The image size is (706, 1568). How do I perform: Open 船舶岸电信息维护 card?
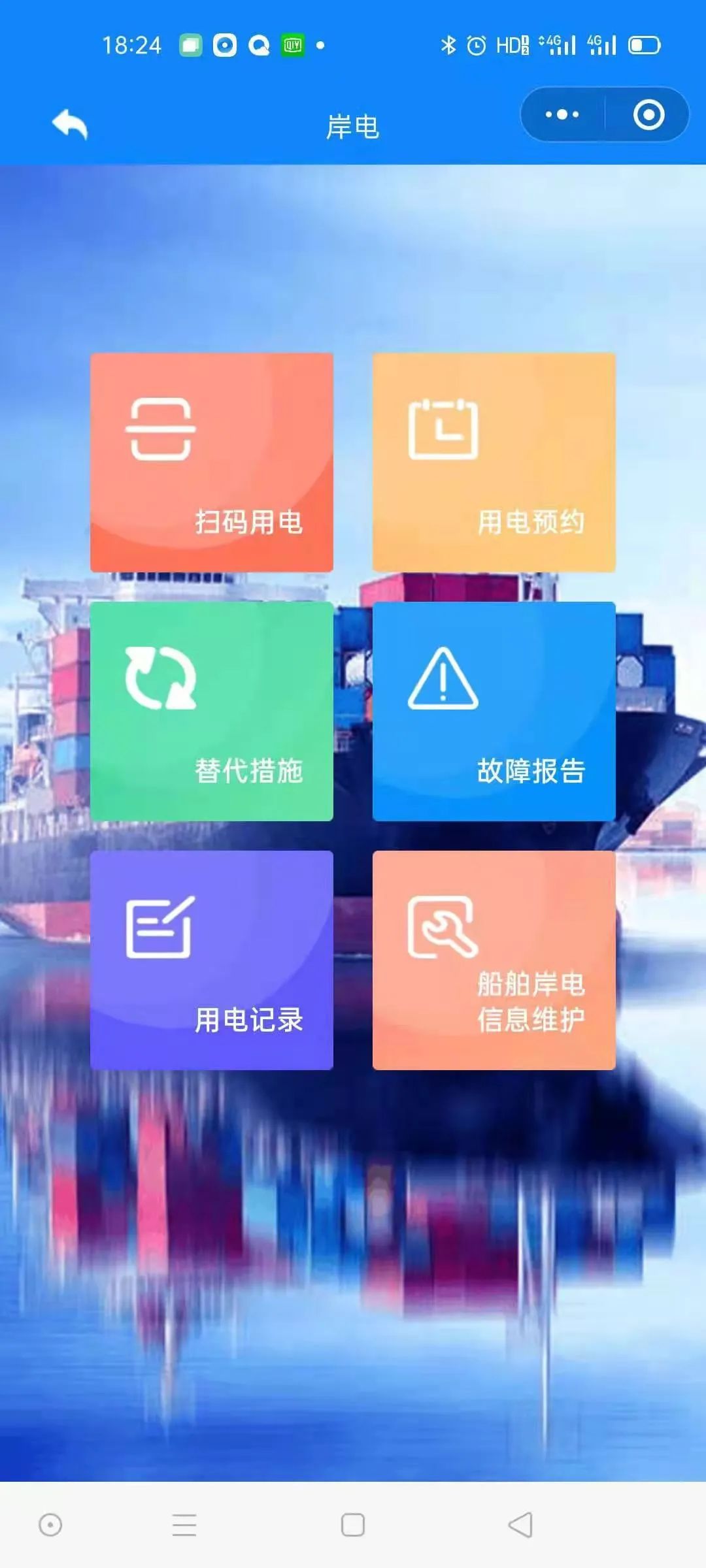494,960
